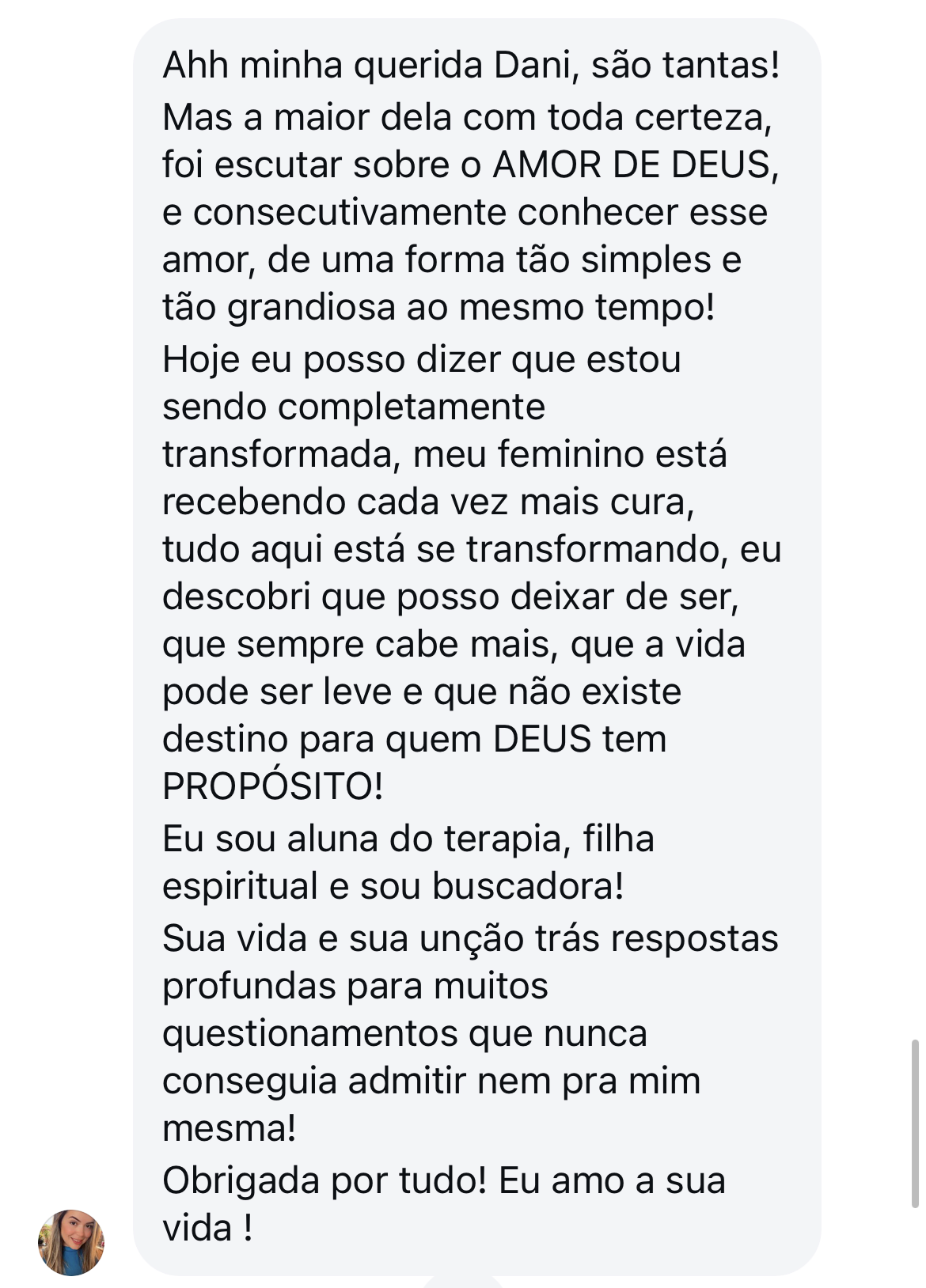
Task: Open the message sender's profile avatar
Action: pyautogui.click(x=71, y=1242)
